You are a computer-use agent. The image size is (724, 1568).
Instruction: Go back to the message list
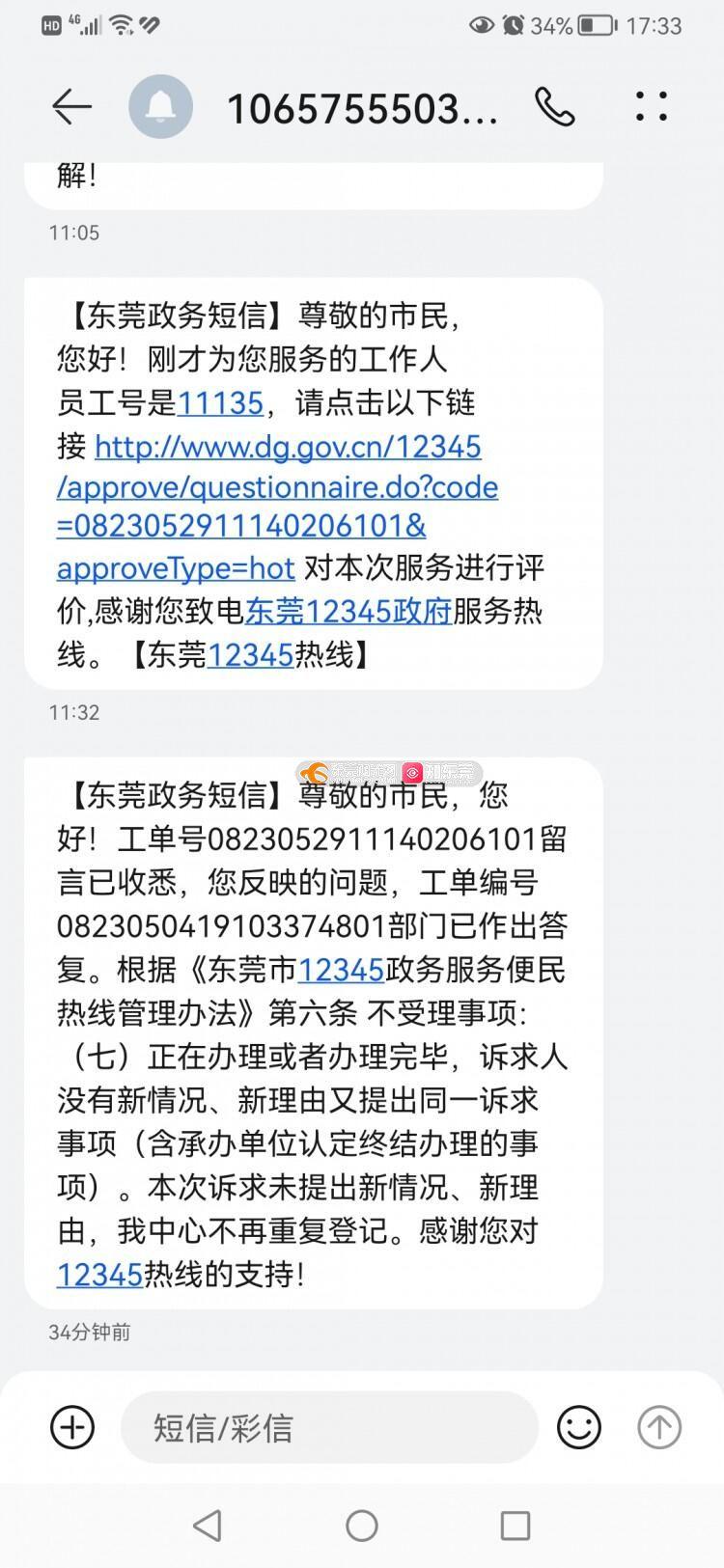71,107
